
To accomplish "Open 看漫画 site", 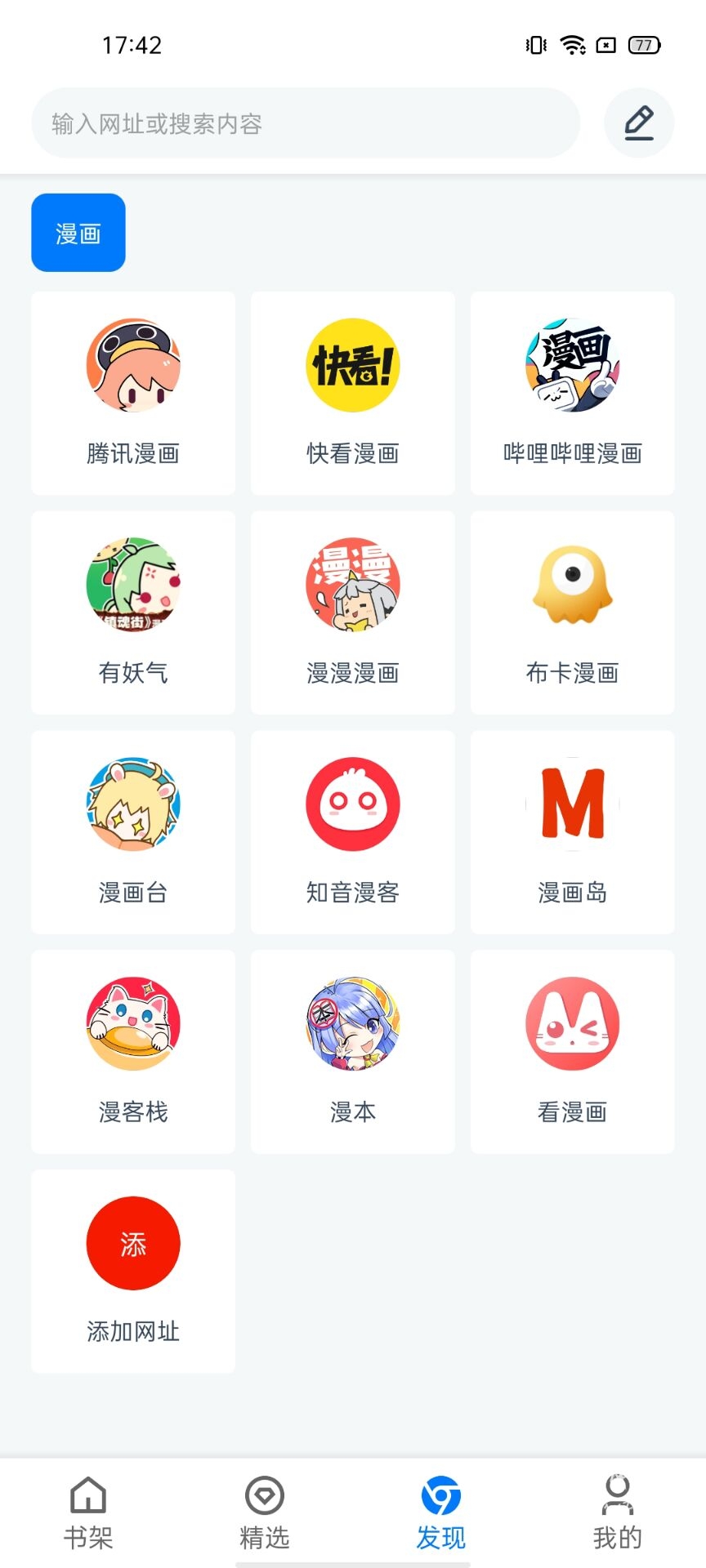I will (573, 1052).
